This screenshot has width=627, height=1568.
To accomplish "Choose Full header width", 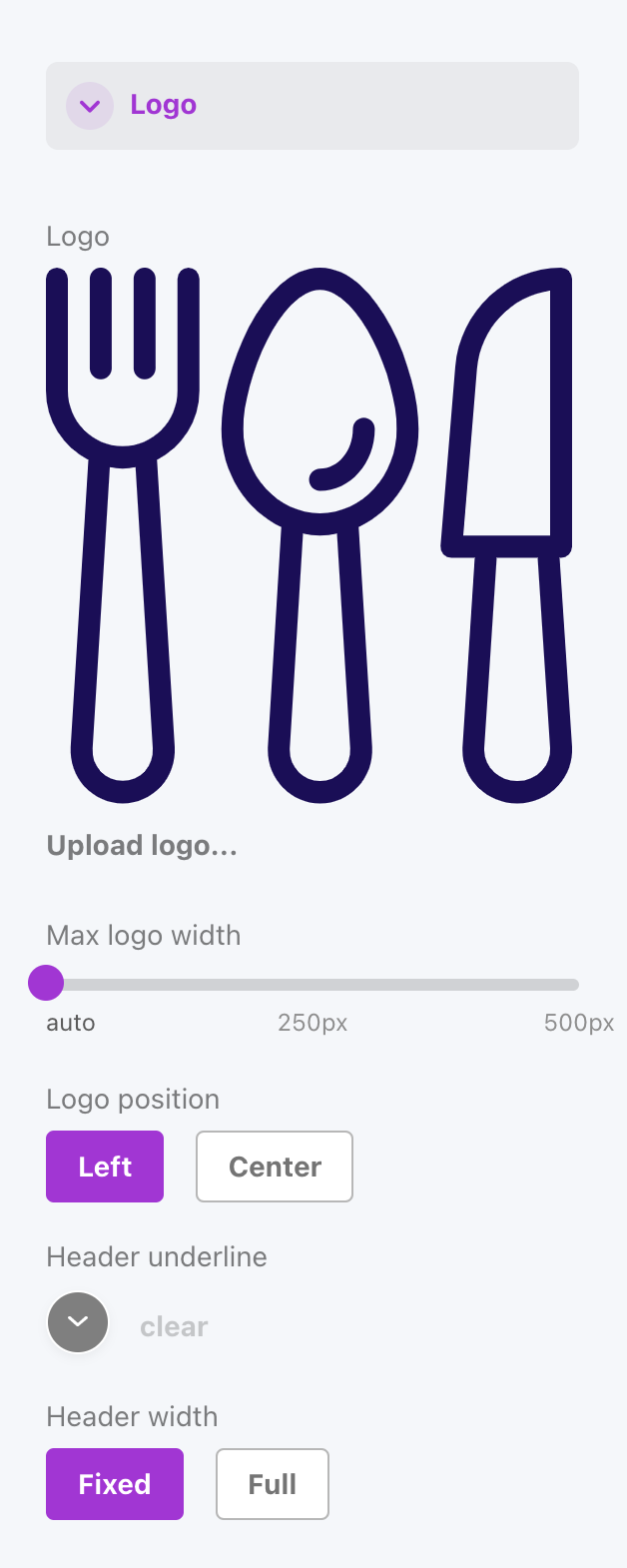I will tap(273, 1484).
